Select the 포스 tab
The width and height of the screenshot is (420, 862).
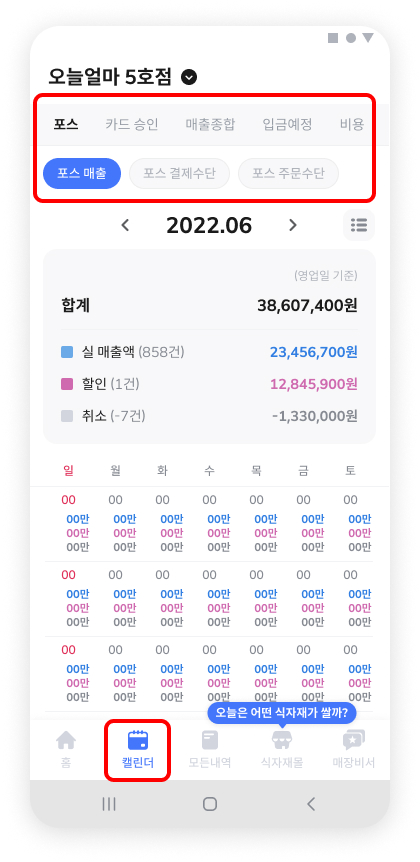pos(66,125)
